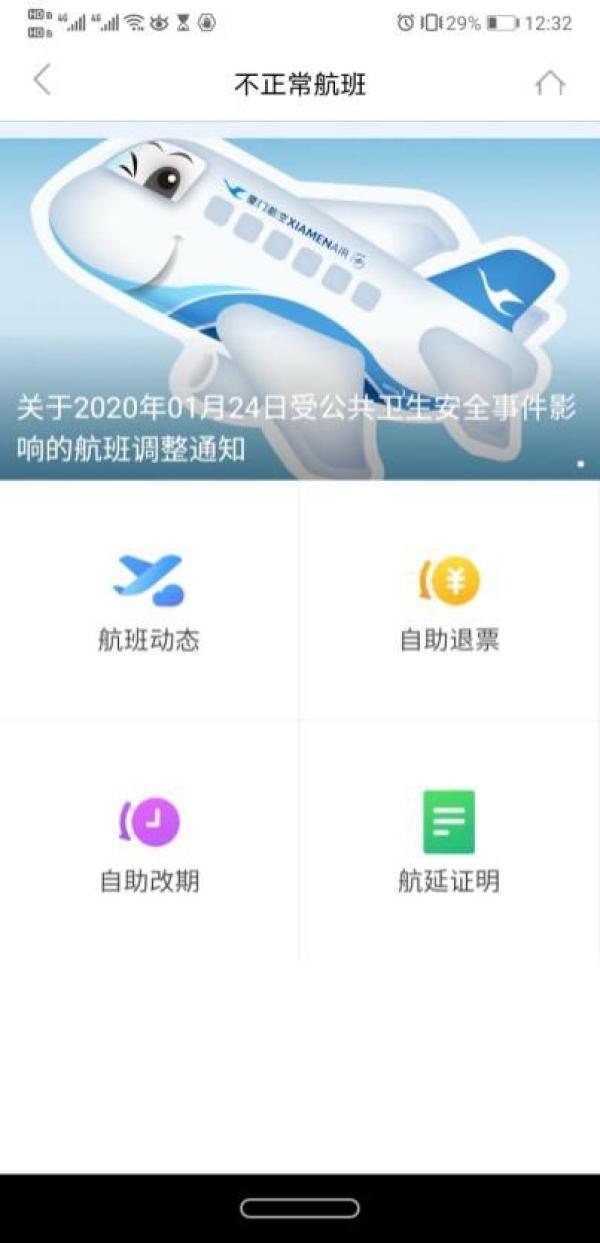Tap the system home pill
Image resolution: width=600 pixels, height=1243 pixels.
(299, 1208)
